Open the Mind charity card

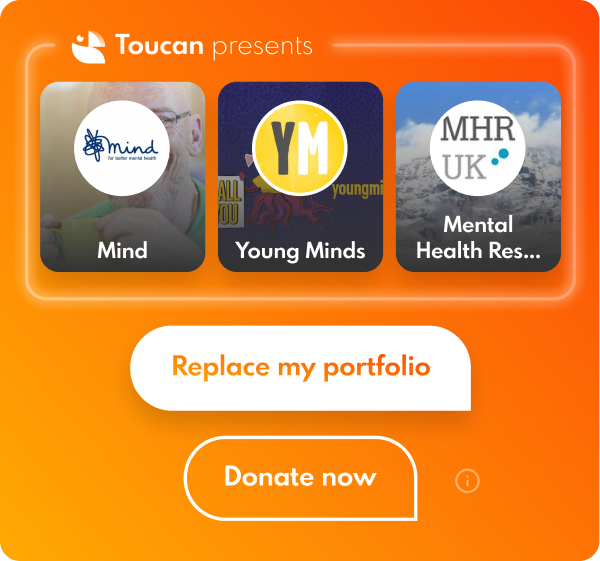click(x=122, y=177)
